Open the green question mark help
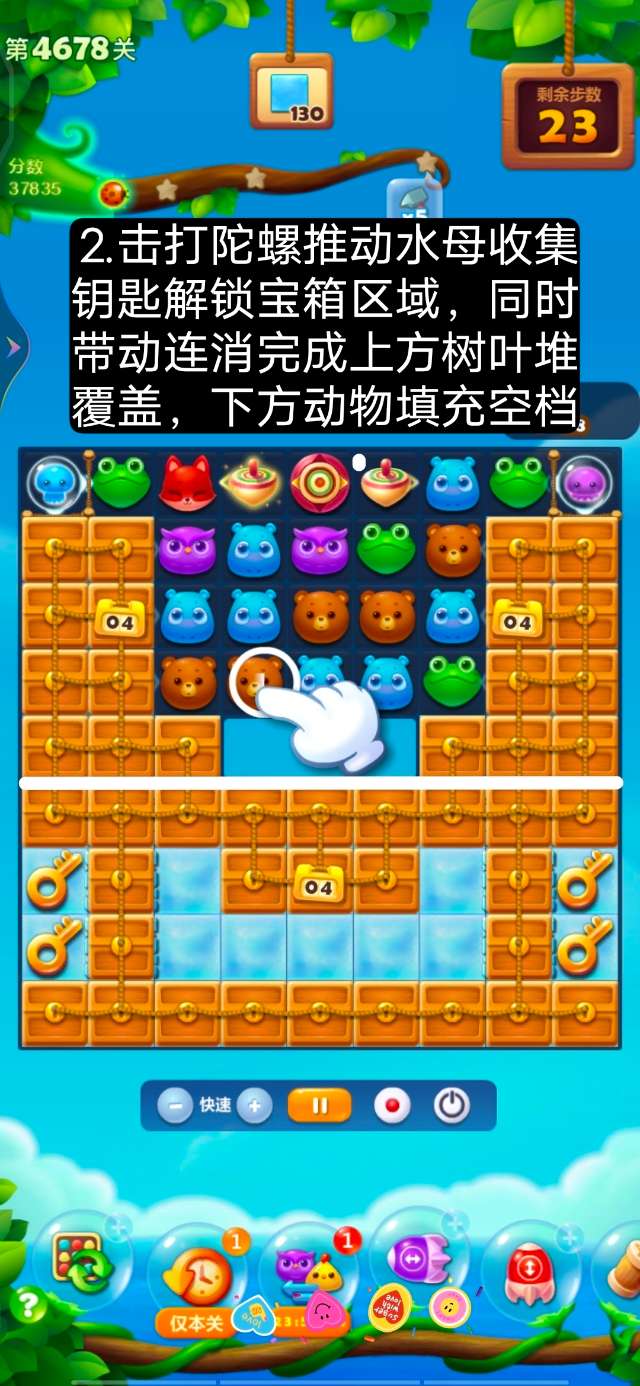The height and width of the screenshot is (1386, 640). click(x=28, y=1306)
